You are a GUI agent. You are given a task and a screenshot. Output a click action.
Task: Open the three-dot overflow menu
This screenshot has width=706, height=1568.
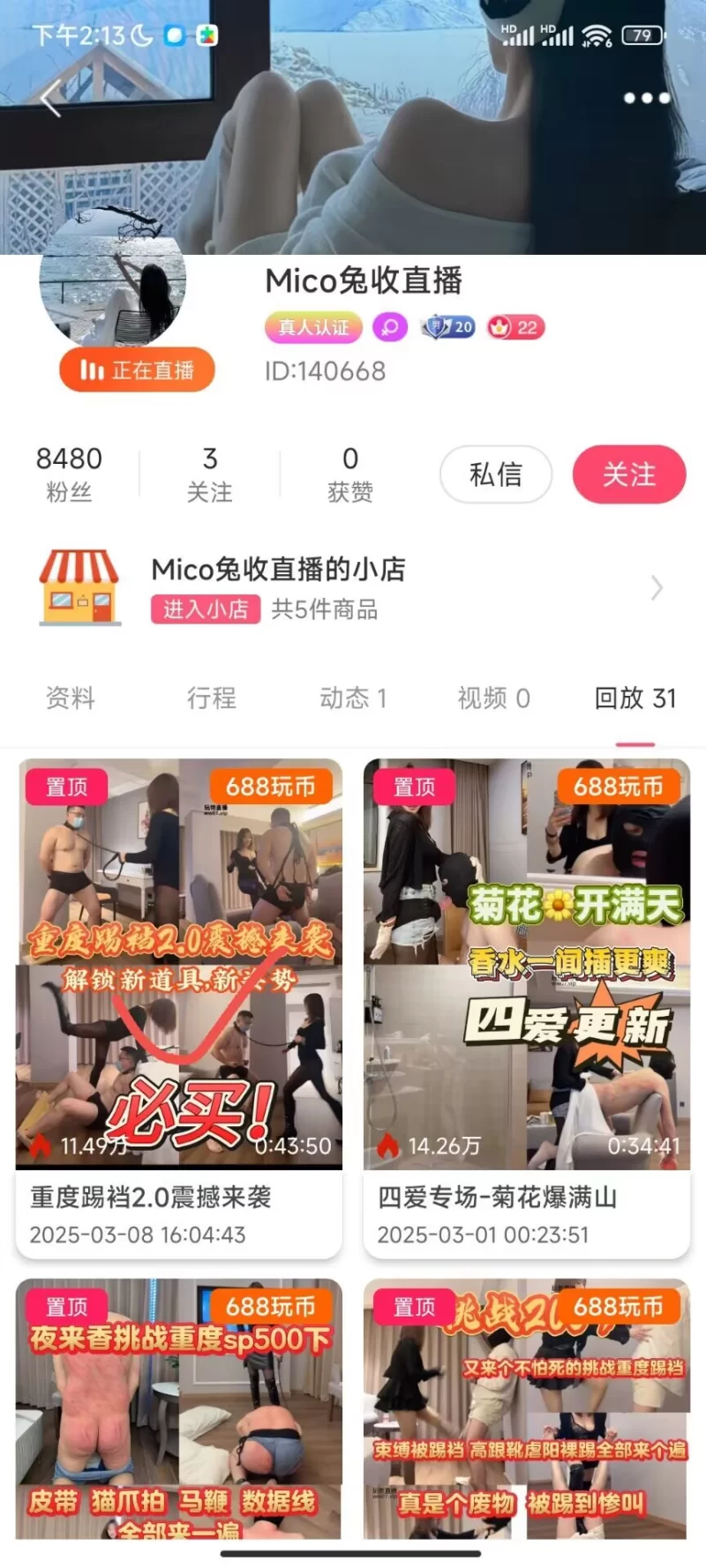pyautogui.click(x=646, y=98)
